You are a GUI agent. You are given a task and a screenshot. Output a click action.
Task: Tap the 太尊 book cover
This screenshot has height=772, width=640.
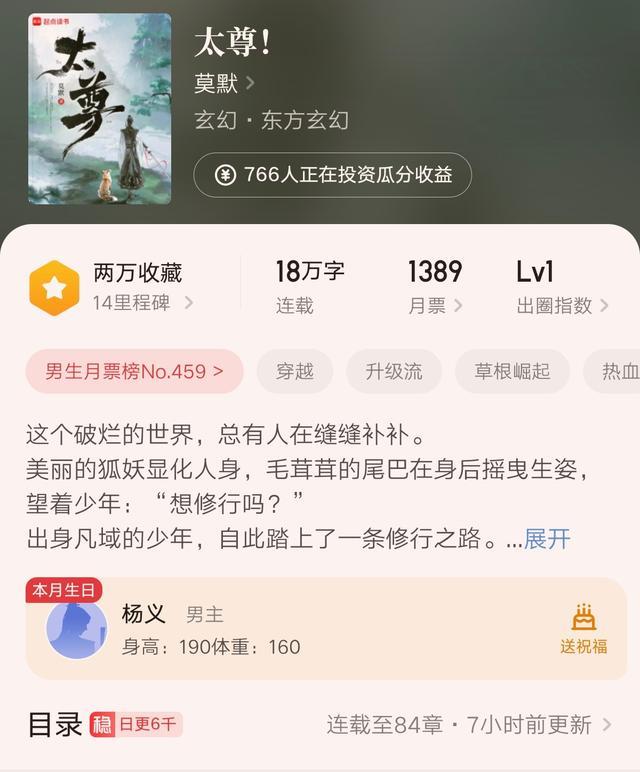pos(99,108)
